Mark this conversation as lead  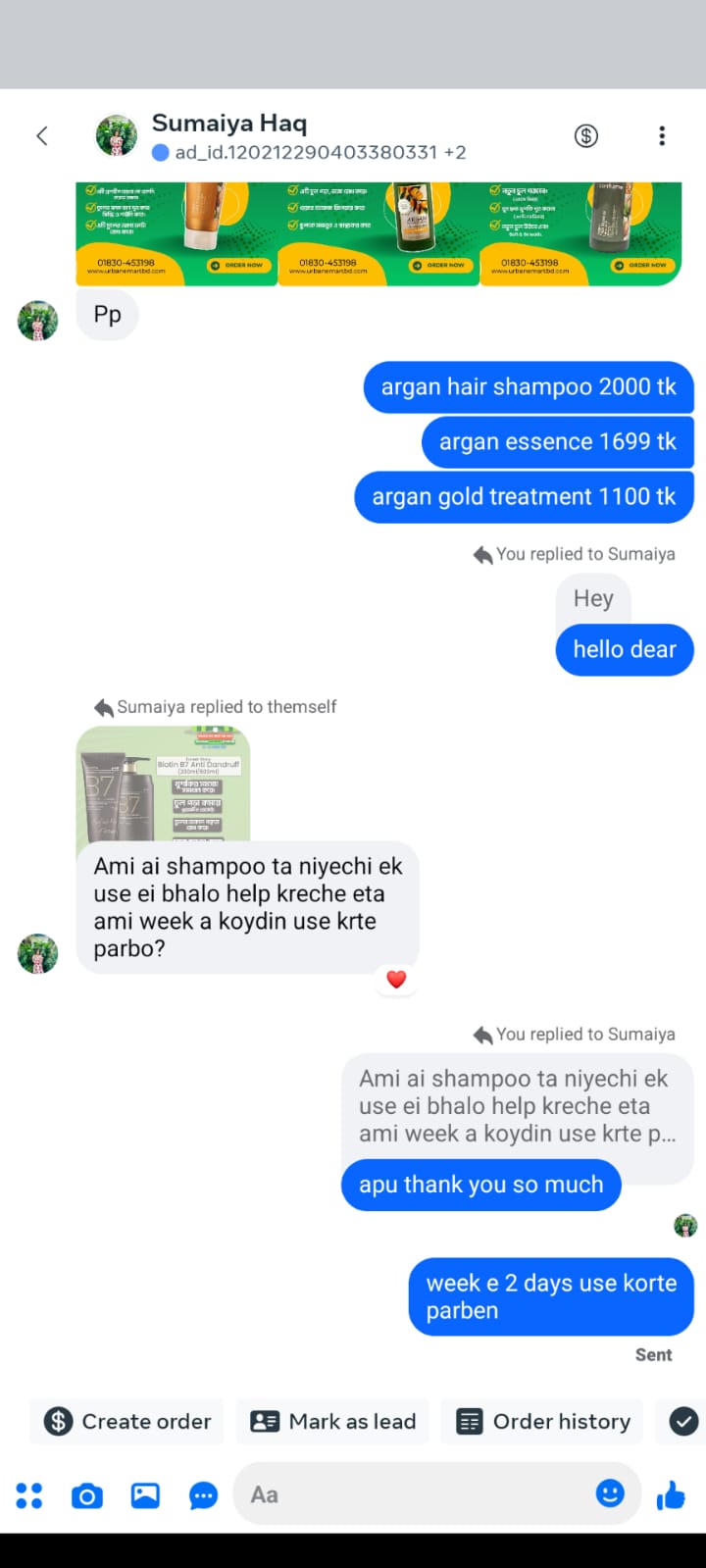(333, 1421)
